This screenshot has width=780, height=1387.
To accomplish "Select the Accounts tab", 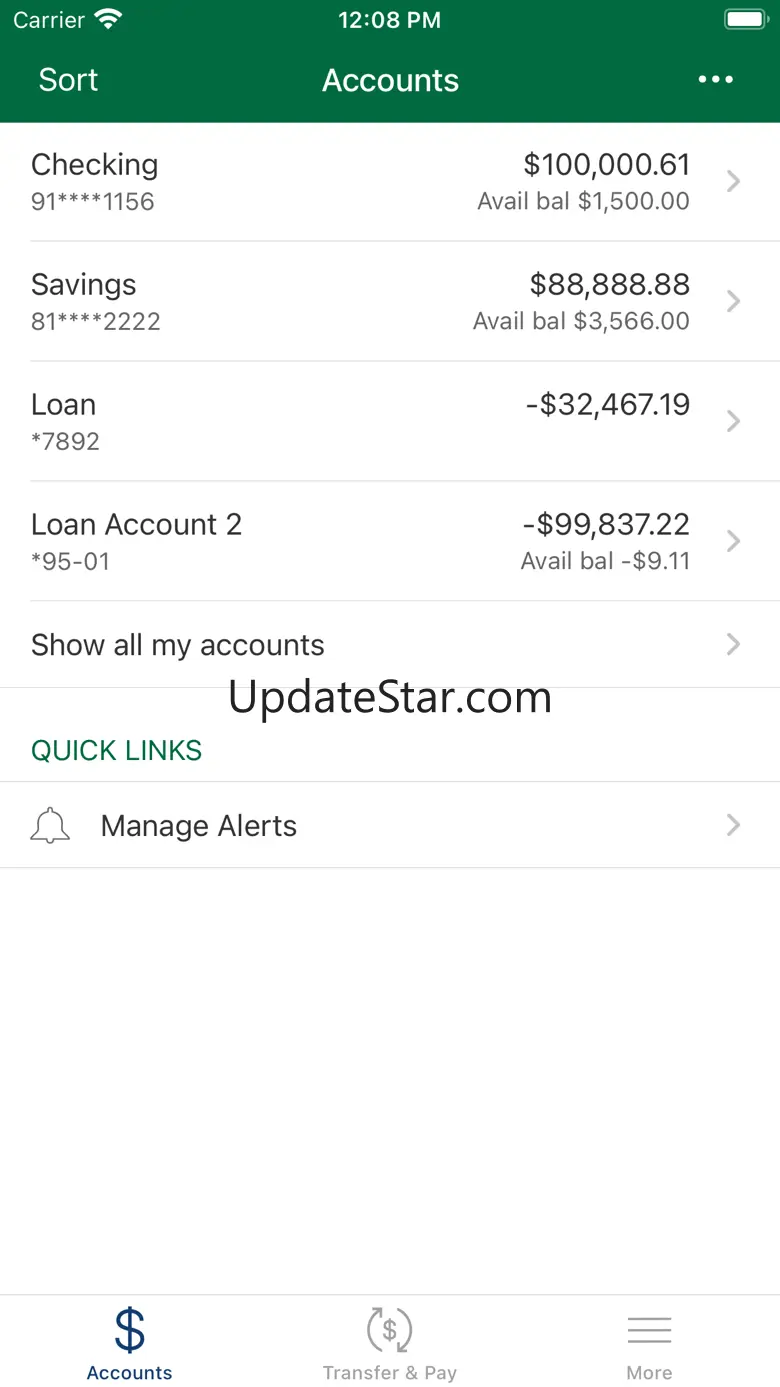I will [130, 1343].
